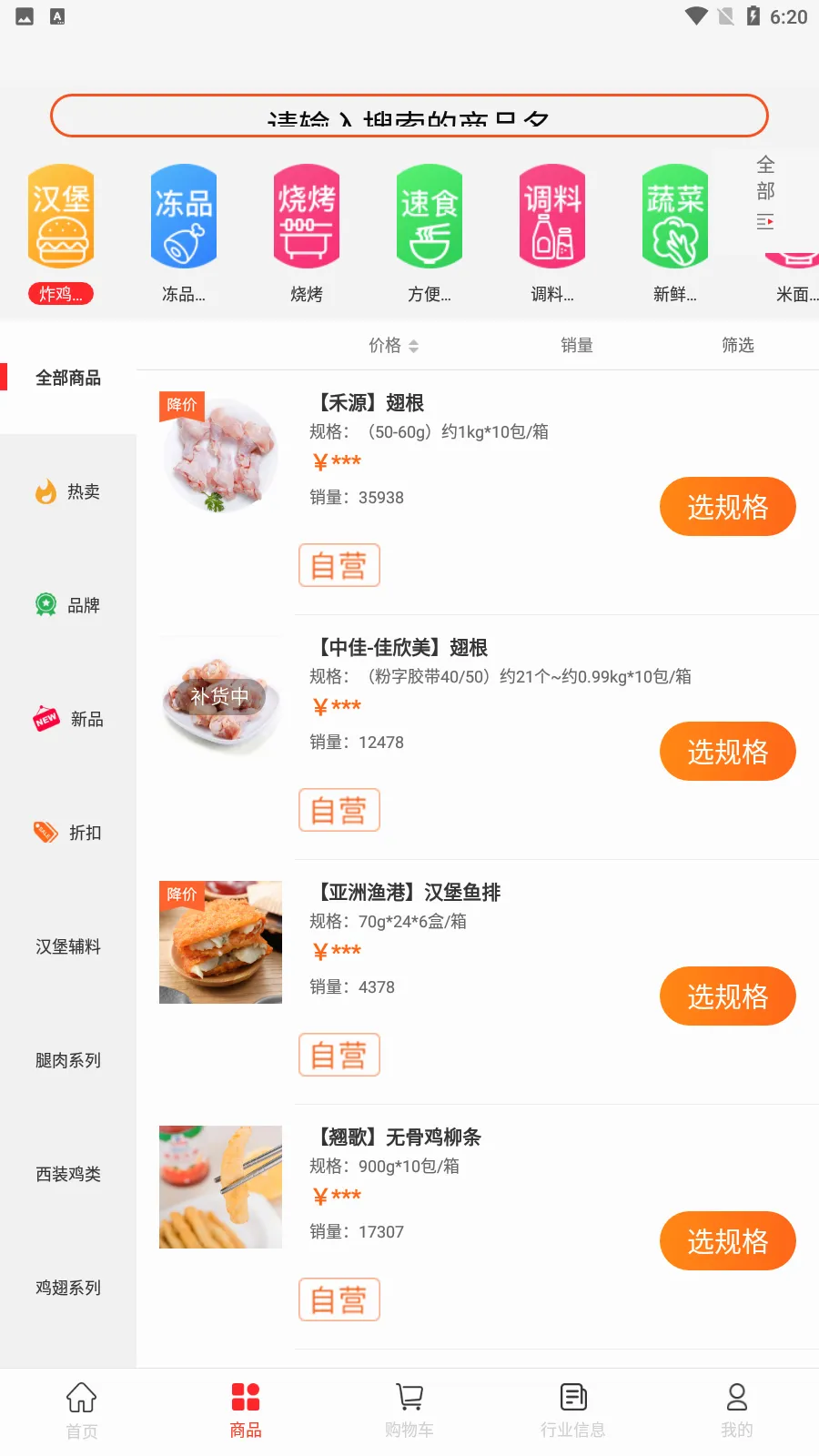Choose 选规格 for 【禾源】翅根
The height and width of the screenshot is (1456, 819).
728,507
